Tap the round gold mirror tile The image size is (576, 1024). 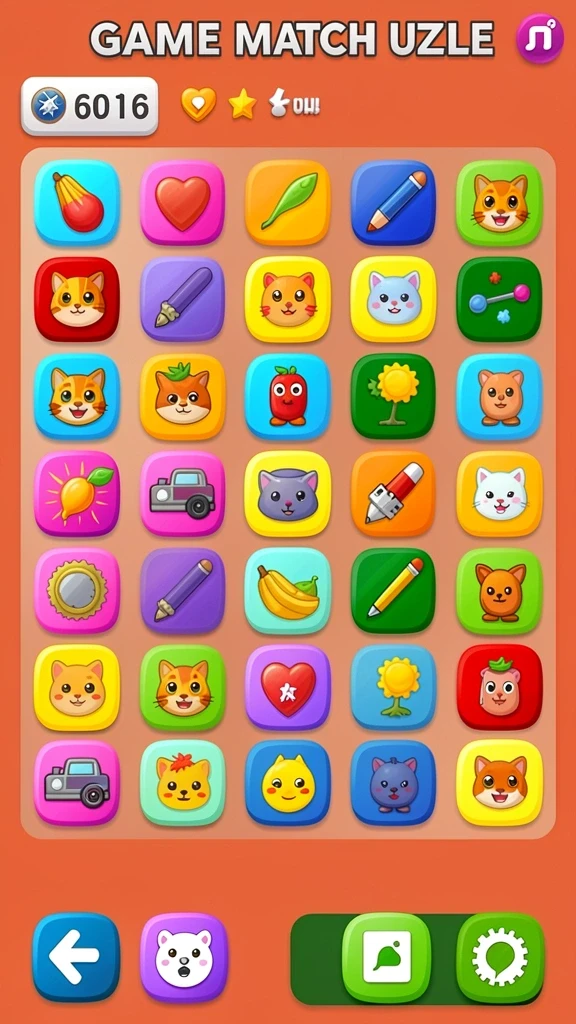tap(77, 591)
